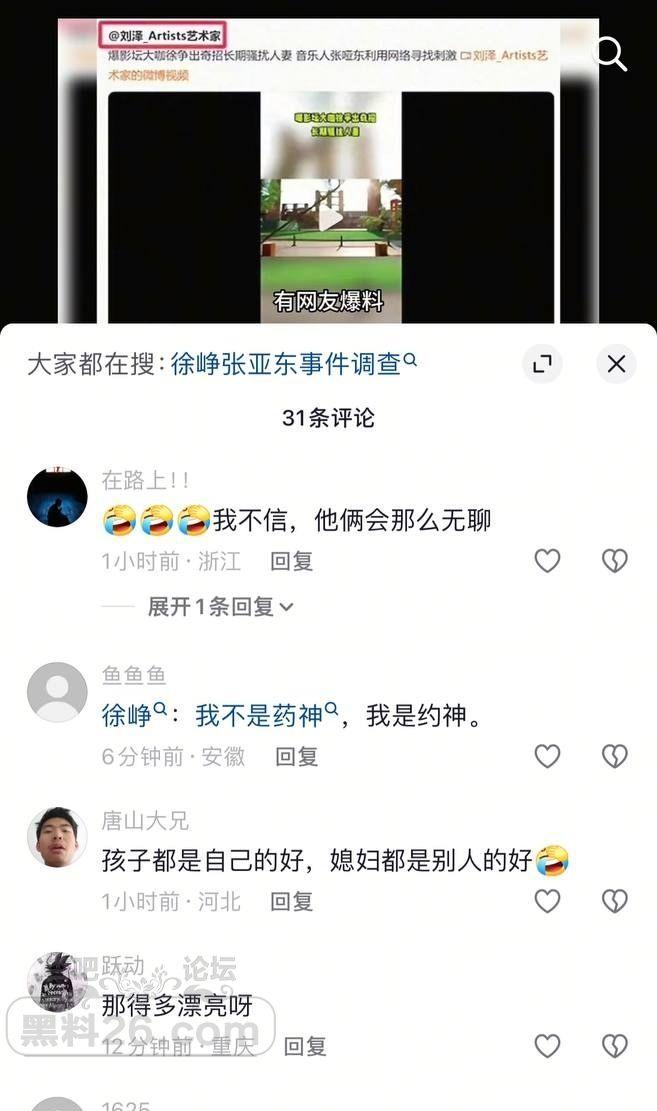Expand 展开1条回复 under 在路上!!
This screenshot has height=1111, width=657.
click(x=220, y=606)
